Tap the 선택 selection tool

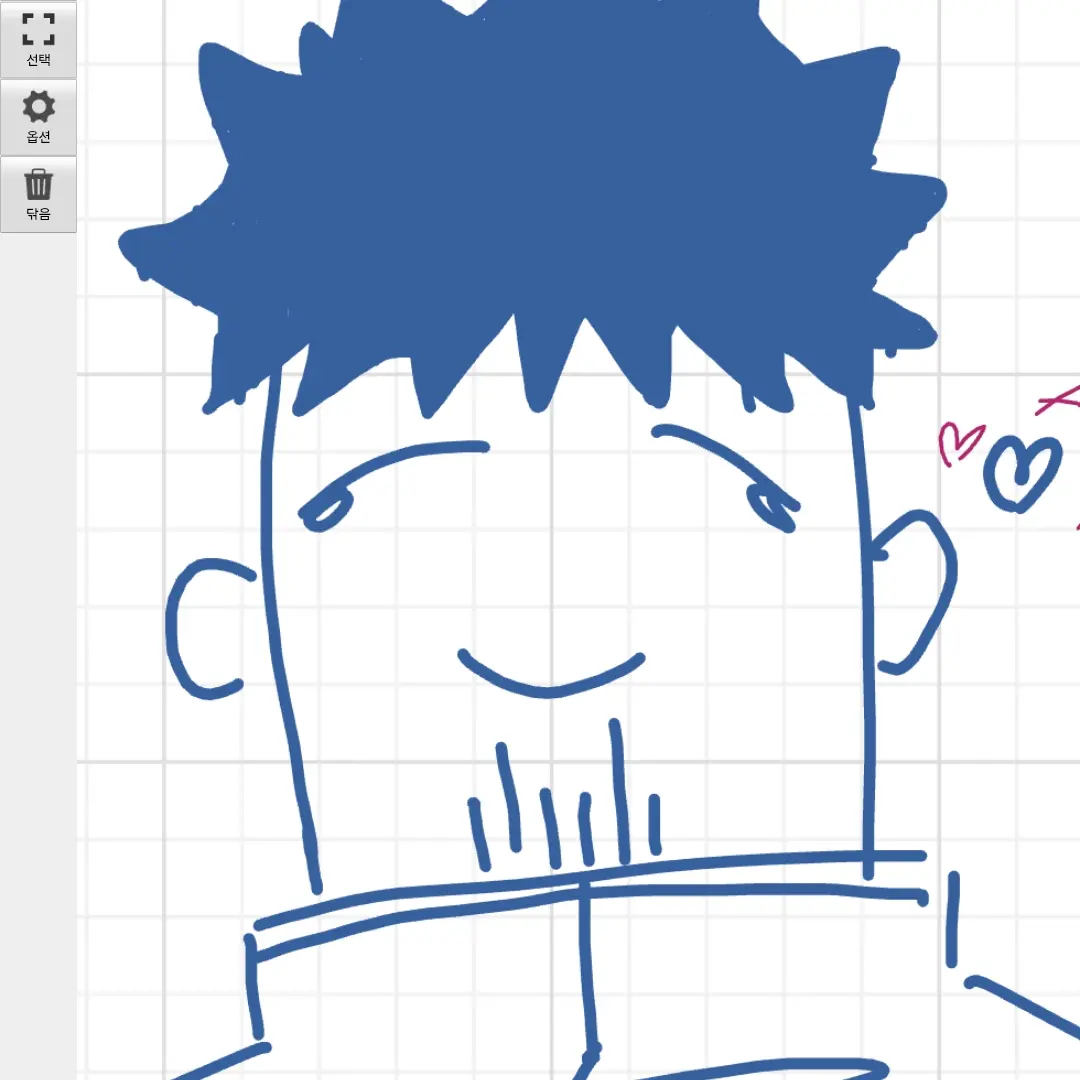[38, 40]
